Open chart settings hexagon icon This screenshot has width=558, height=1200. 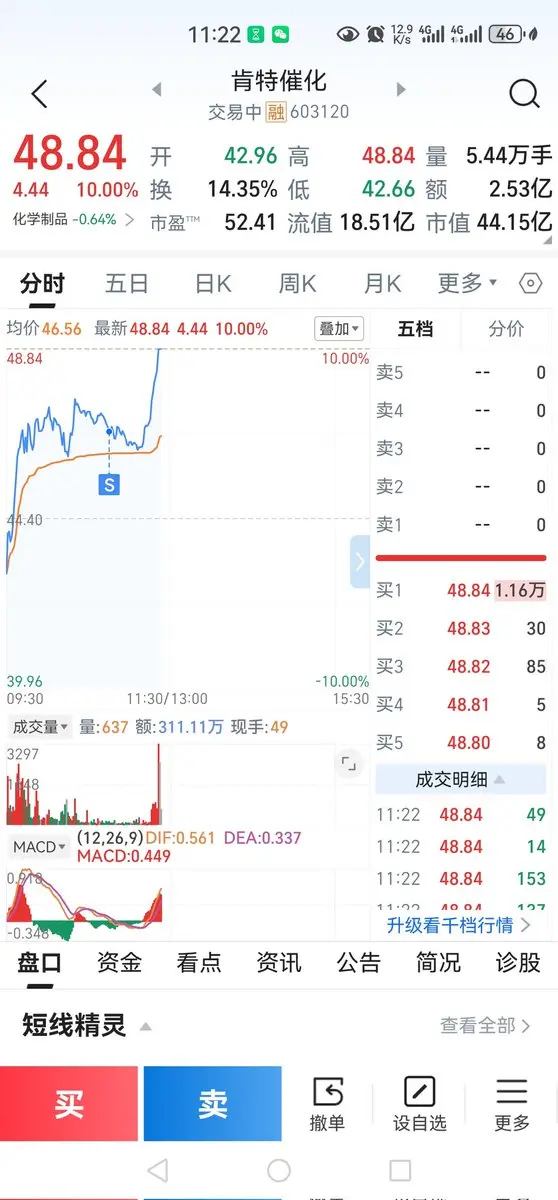coord(531,283)
